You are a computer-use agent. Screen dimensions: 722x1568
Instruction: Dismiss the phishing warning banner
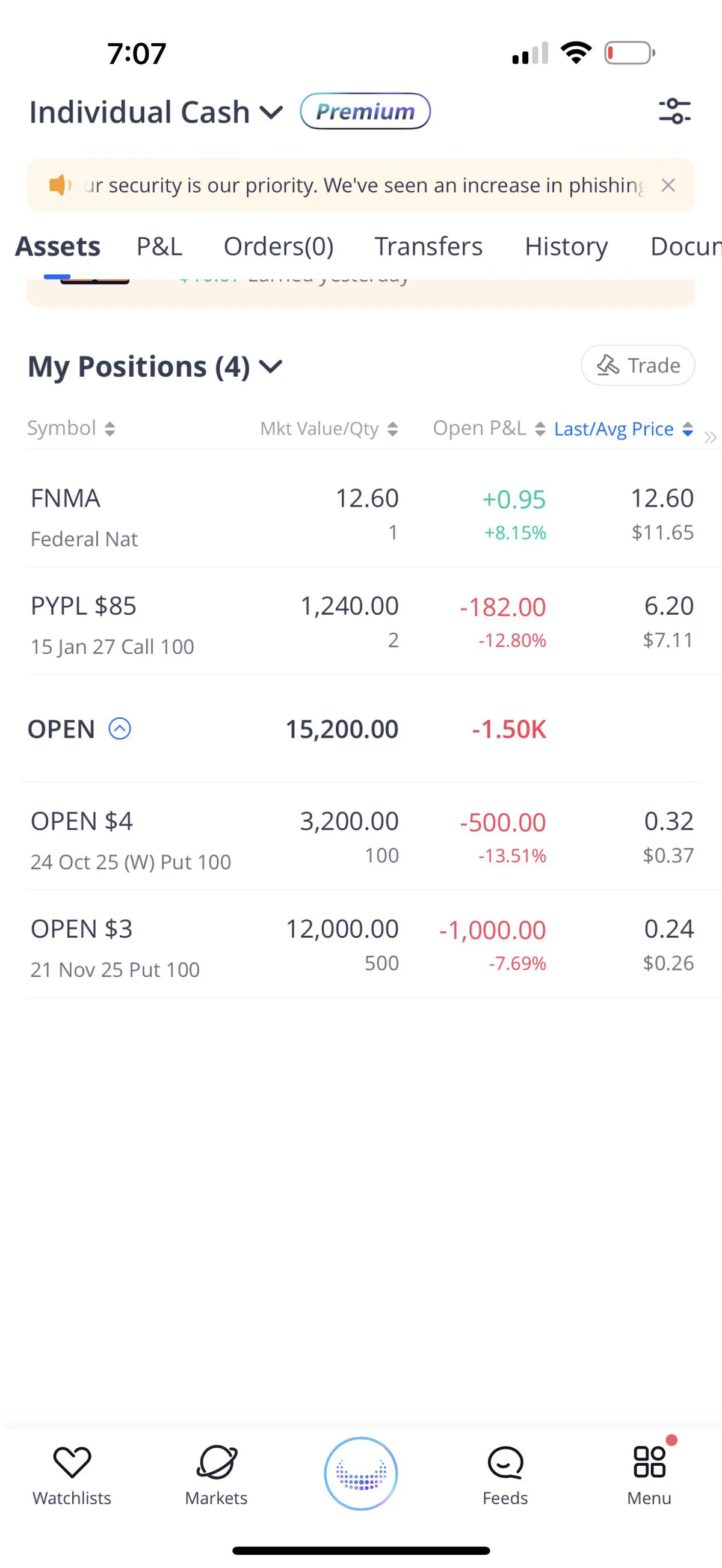click(x=668, y=185)
